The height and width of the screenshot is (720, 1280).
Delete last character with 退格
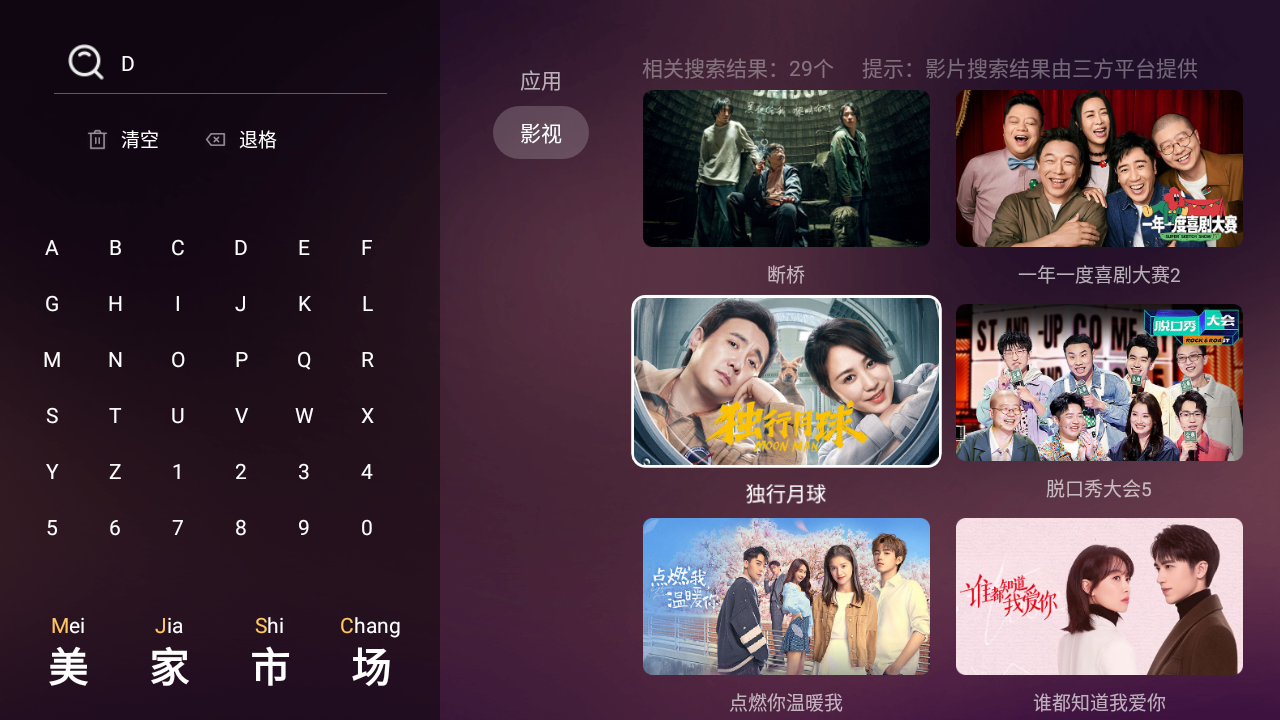241,140
